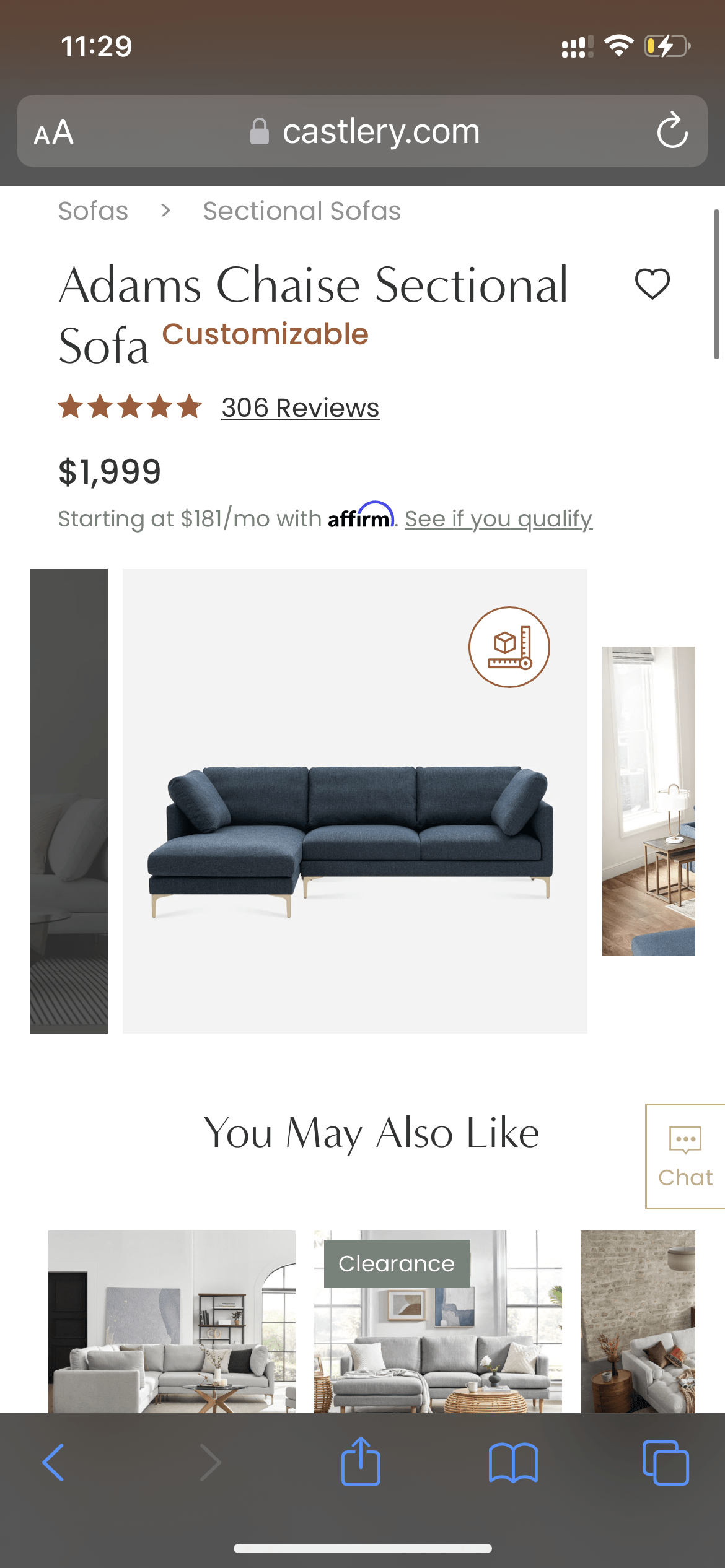This screenshot has height=1568, width=725.
Task: Open the Sofas breadcrumb
Action: 93,211
